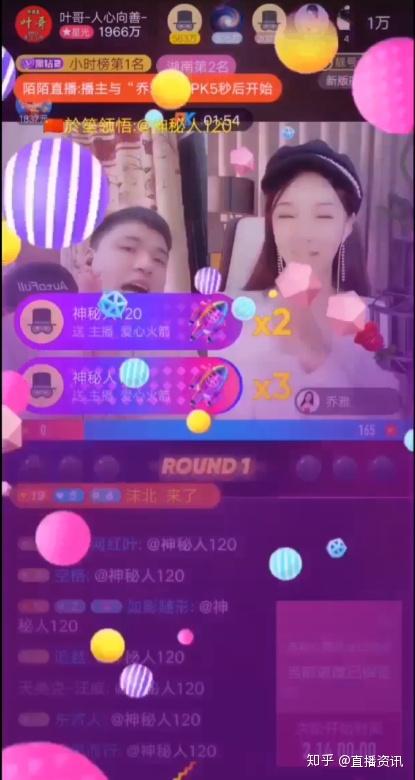
Task: Open the 神秘人120 gift banner marked x3
Action: click(x=128, y=386)
